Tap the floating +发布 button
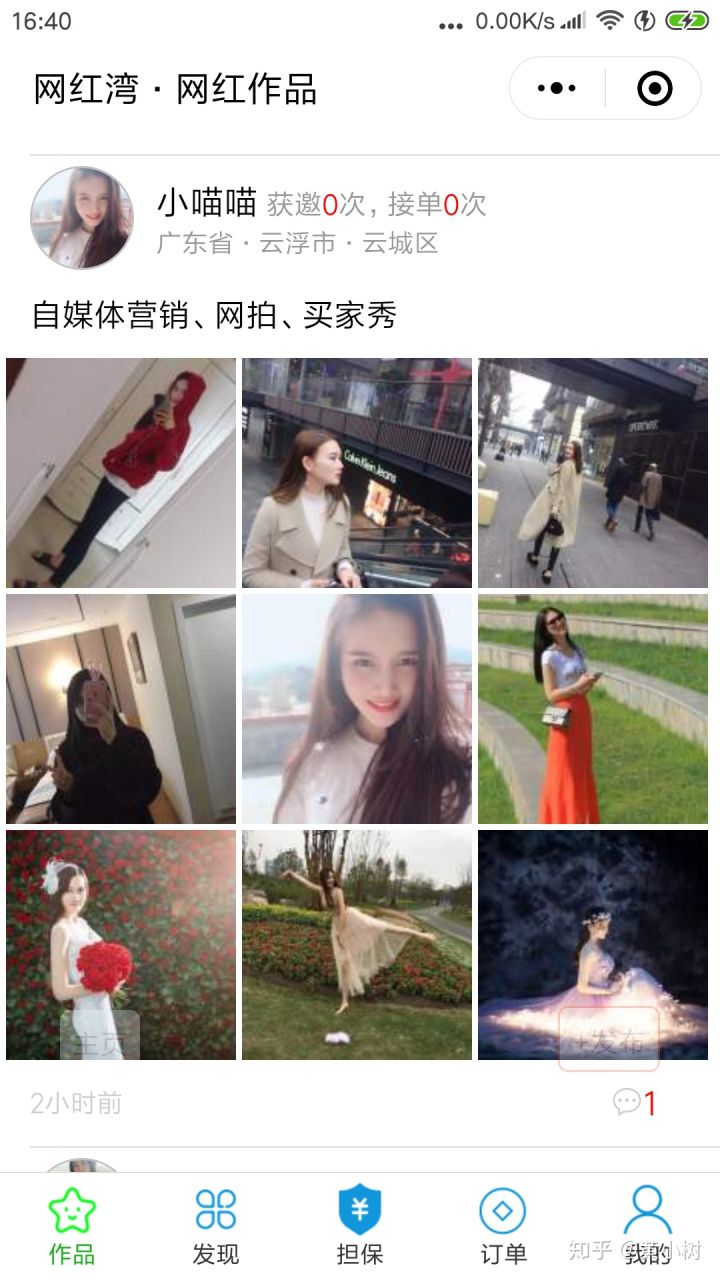 (608, 1040)
